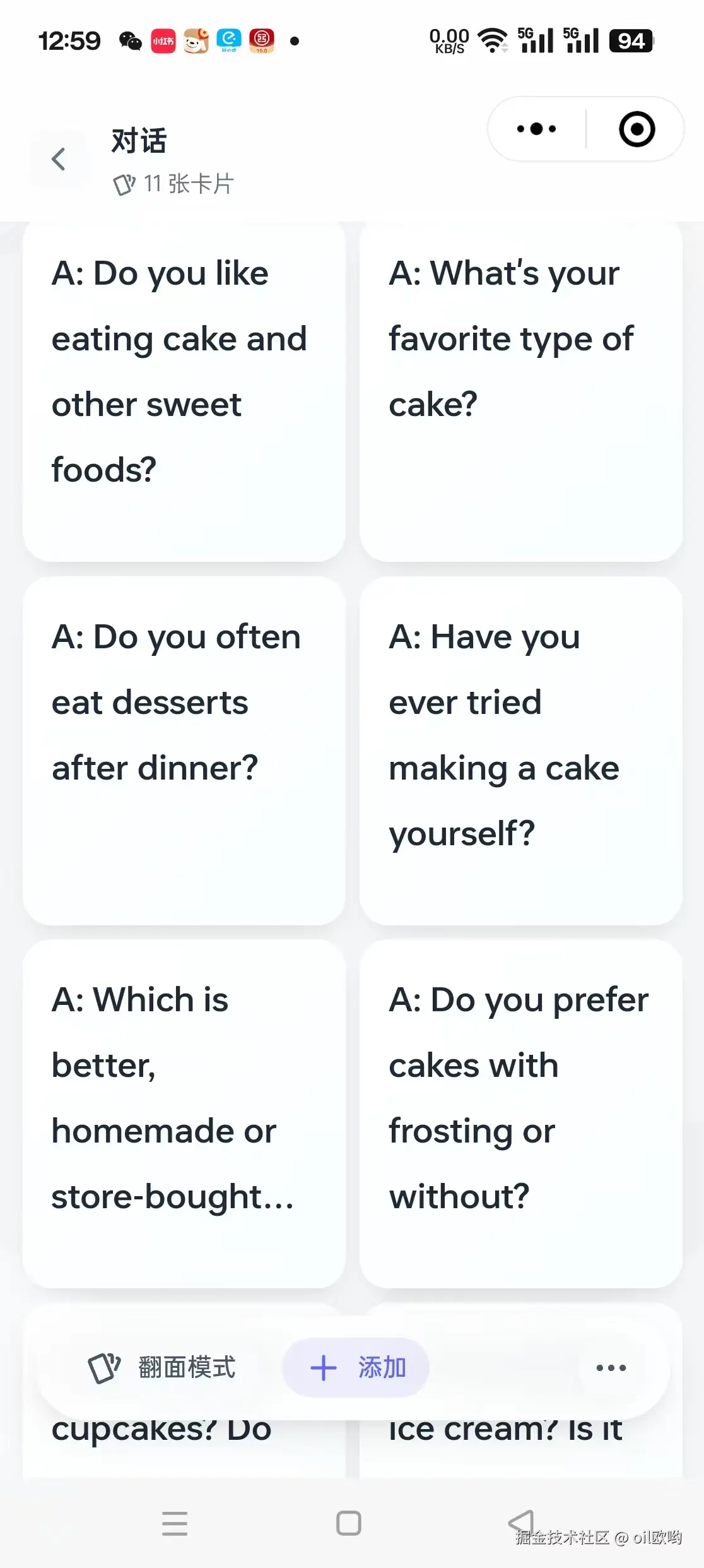Open card "Do you often eat desserts"

[x=184, y=750]
